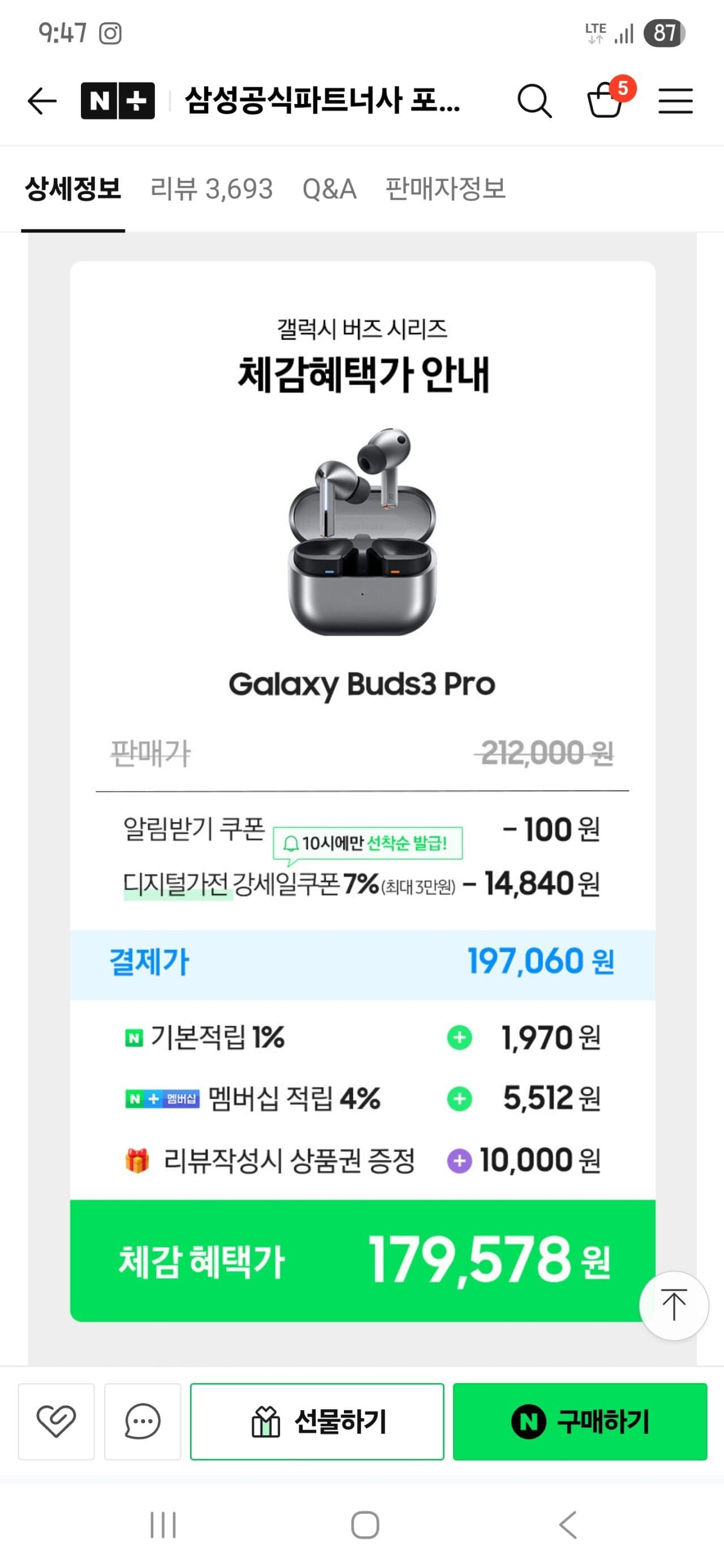The image size is (724, 1568).
Task: Tap 구매하기 to buy now
Action: (x=580, y=1422)
